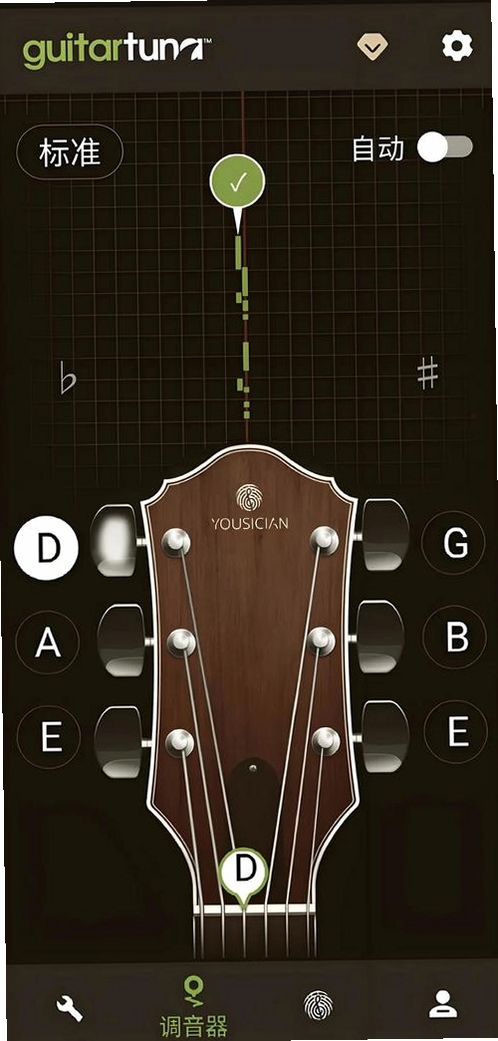Switch to the 调音器 tuner tab
This screenshot has height=1041, width=498.
[x=194, y=1006]
